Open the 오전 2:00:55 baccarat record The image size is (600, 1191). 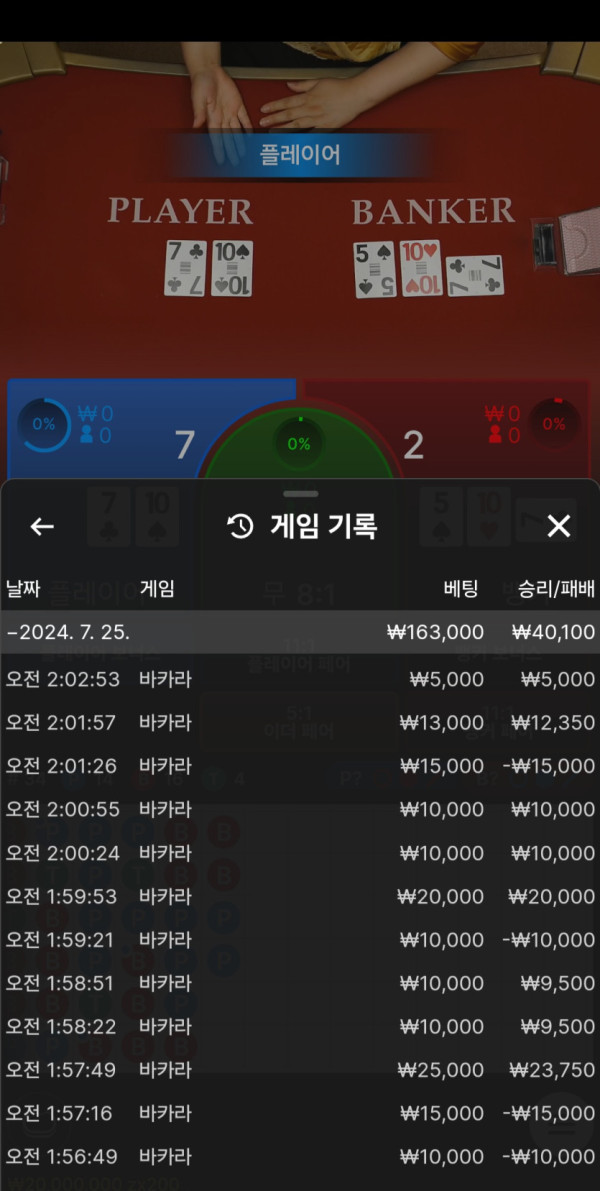click(300, 809)
